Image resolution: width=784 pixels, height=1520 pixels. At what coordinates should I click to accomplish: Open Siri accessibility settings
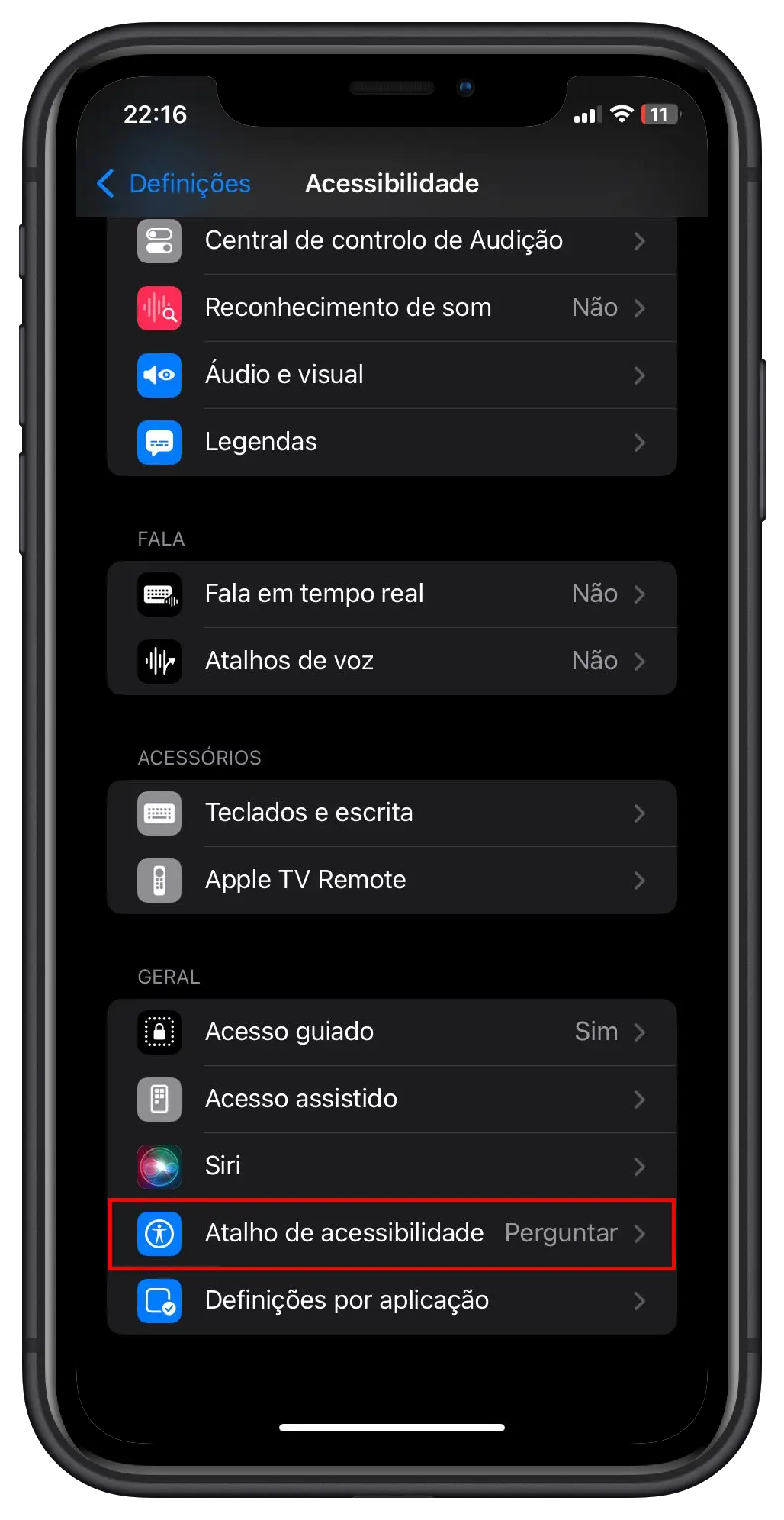[x=390, y=1166]
